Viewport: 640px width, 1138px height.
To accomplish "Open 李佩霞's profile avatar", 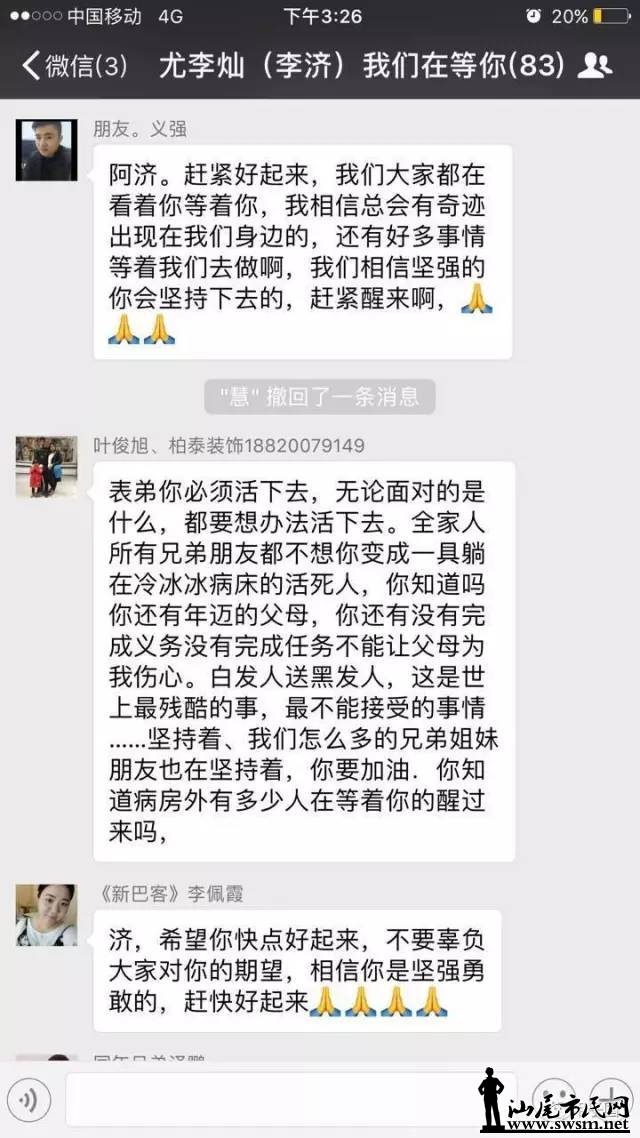I will tap(45, 914).
